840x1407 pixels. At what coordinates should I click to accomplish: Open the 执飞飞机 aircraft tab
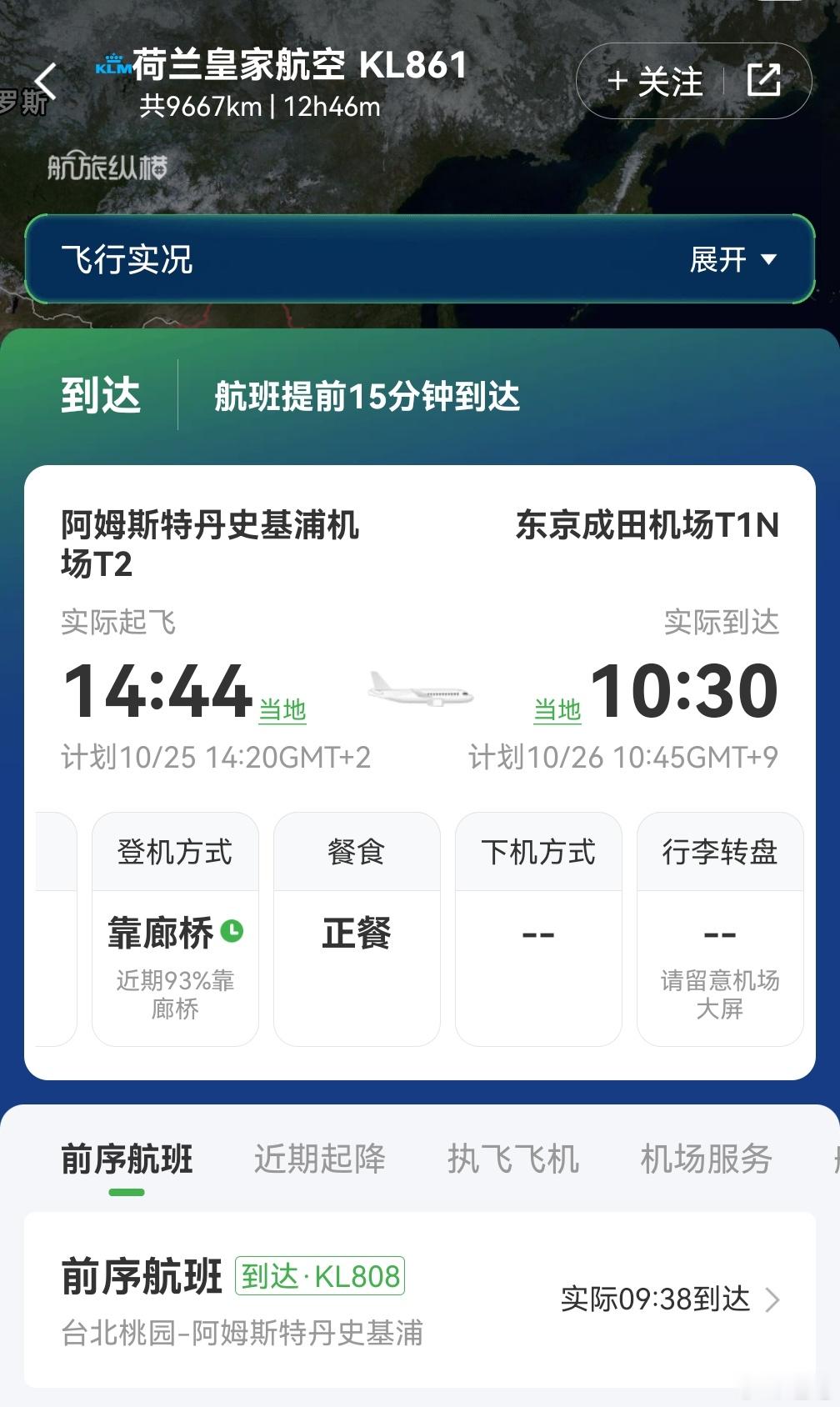click(x=512, y=1159)
